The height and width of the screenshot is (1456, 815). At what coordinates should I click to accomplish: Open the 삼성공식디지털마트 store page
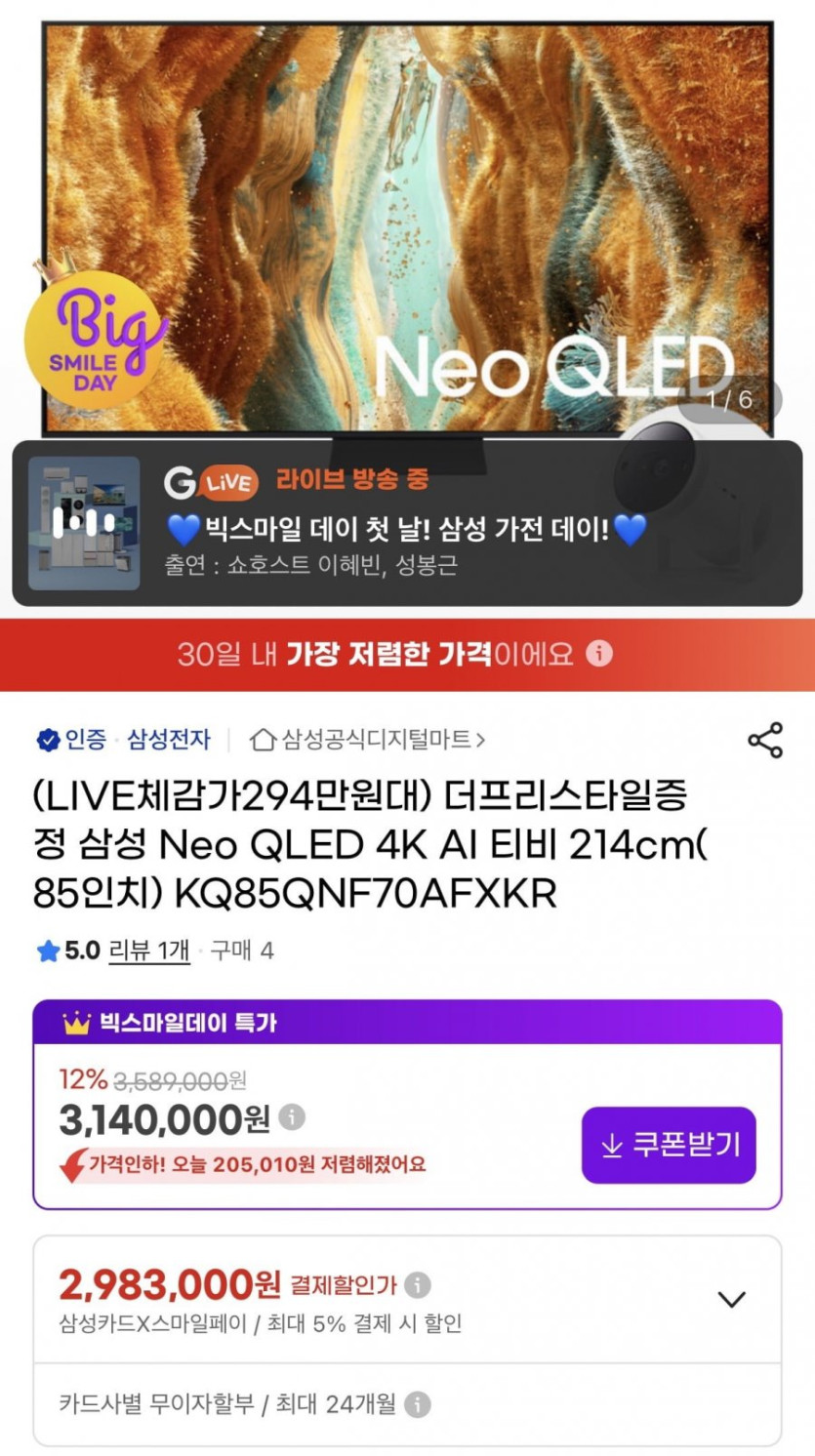(x=368, y=740)
